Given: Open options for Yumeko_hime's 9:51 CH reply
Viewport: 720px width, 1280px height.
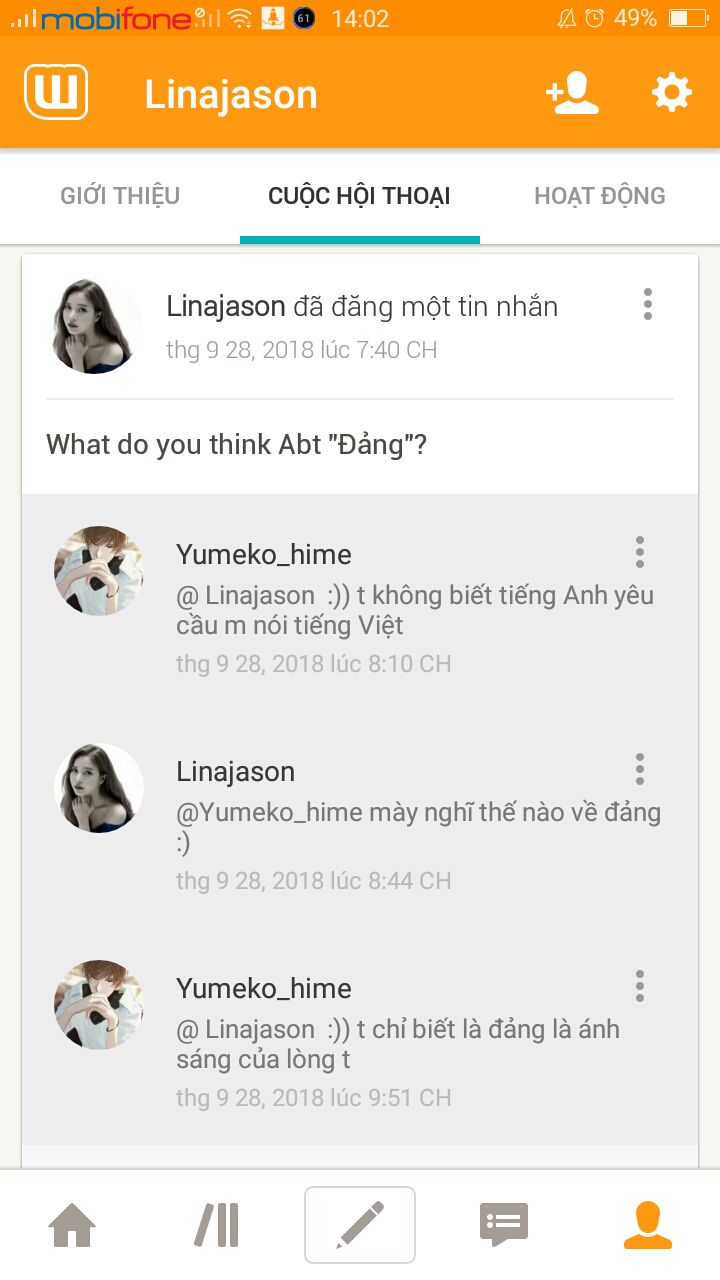Looking at the screenshot, I should pyautogui.click(x=640, y=986).
